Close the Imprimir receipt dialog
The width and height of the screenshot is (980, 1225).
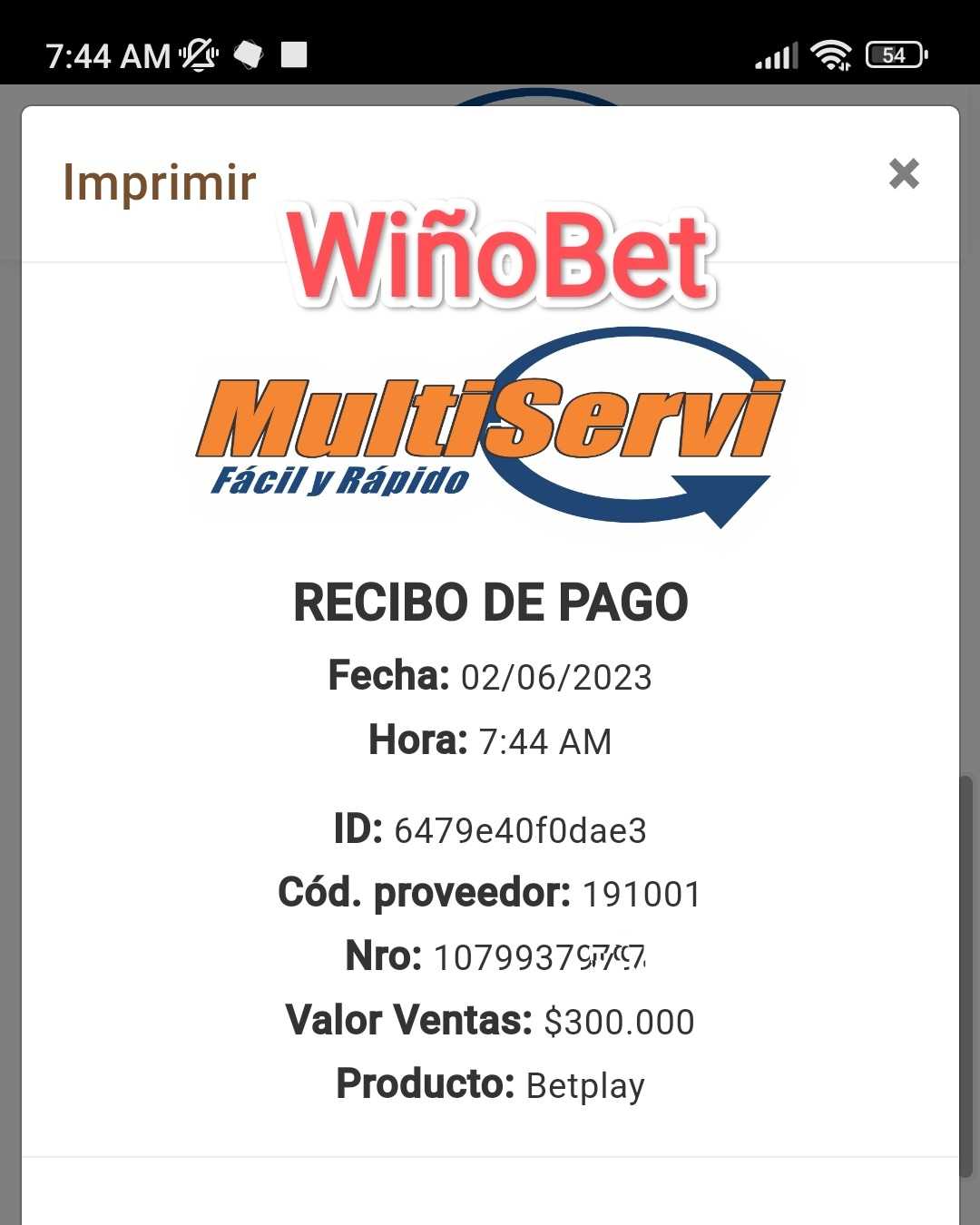(904, 173)
